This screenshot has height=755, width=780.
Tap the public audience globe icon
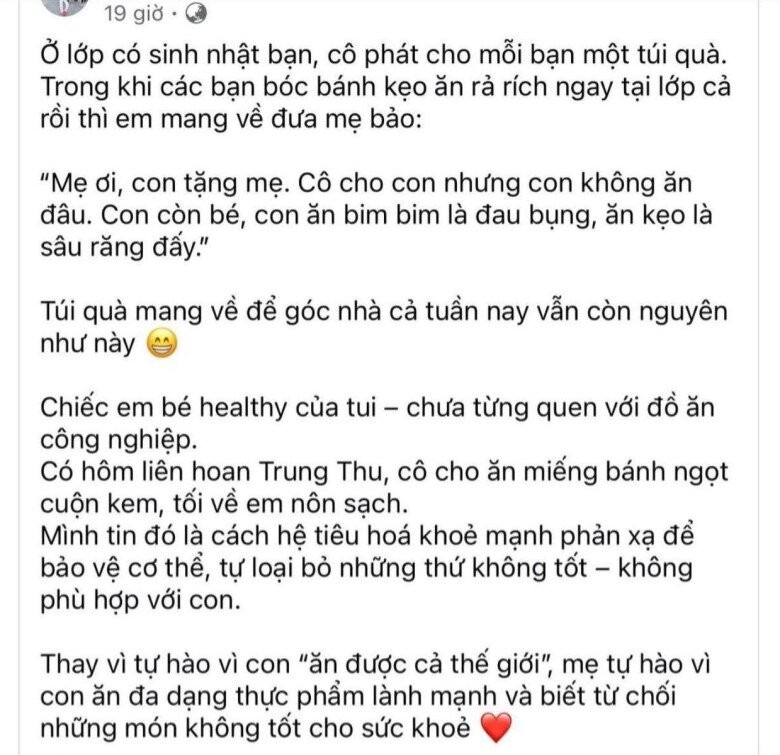click(x=198, y=13)
